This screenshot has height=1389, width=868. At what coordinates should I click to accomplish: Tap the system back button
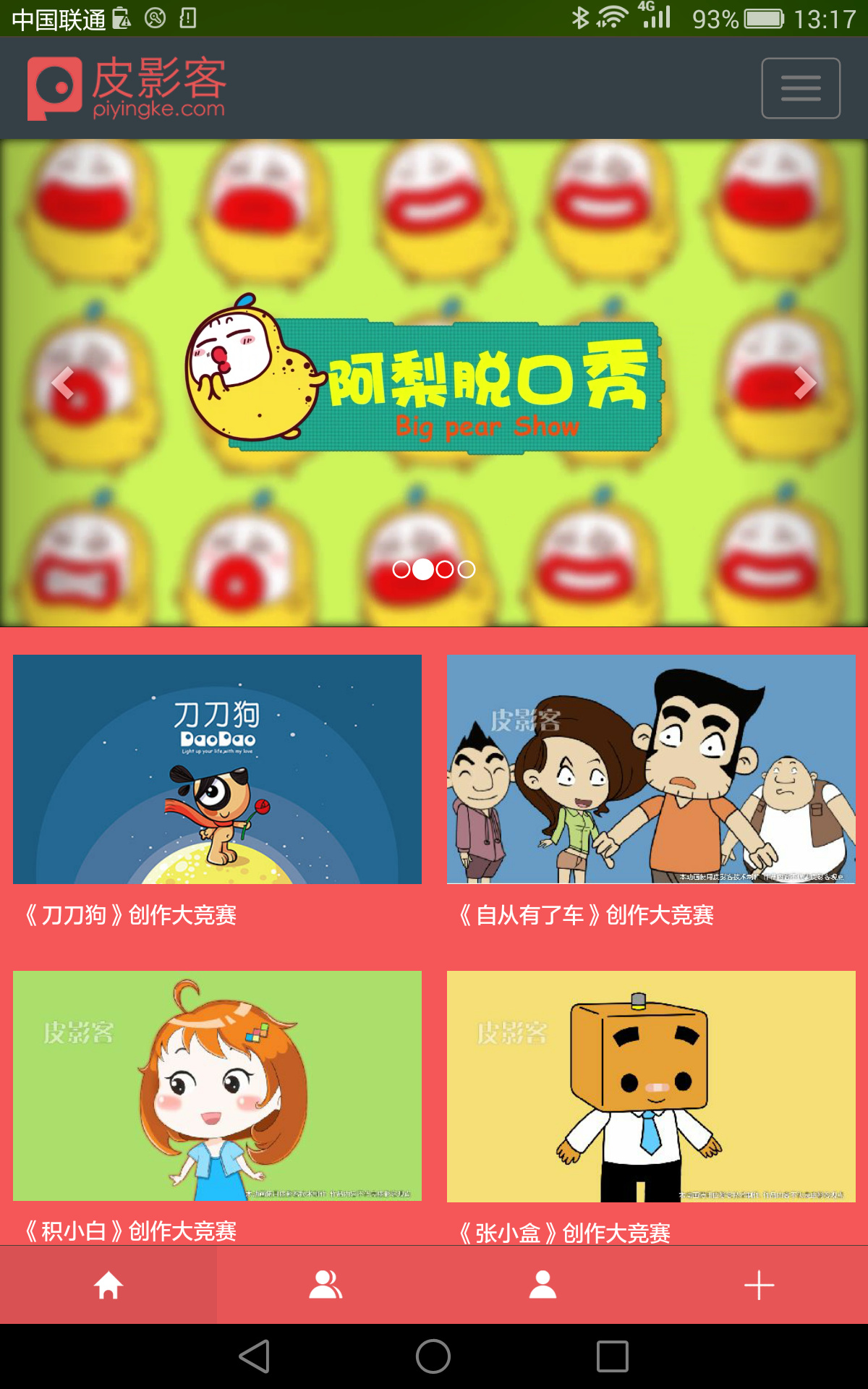click(x=255, y=1356)
